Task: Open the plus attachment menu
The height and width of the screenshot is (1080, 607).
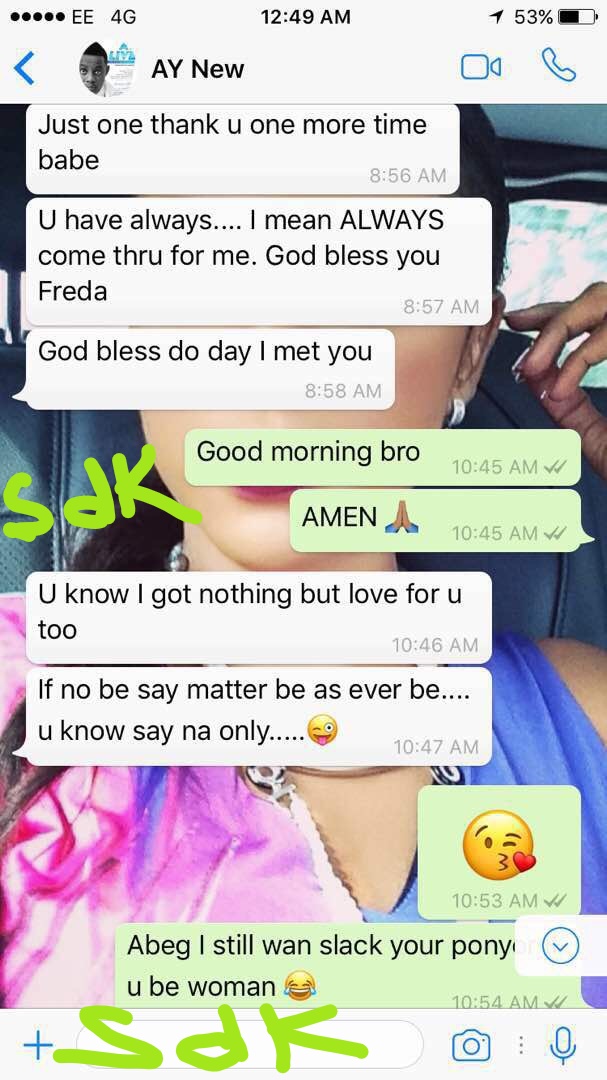Action: click(37, 1046)
